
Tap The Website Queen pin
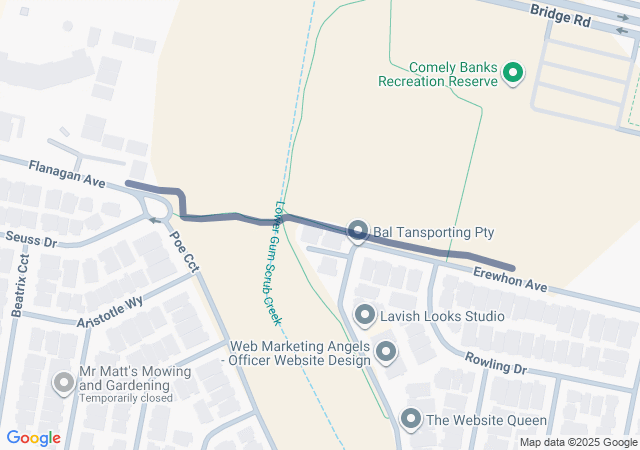(x=411, y=419)
